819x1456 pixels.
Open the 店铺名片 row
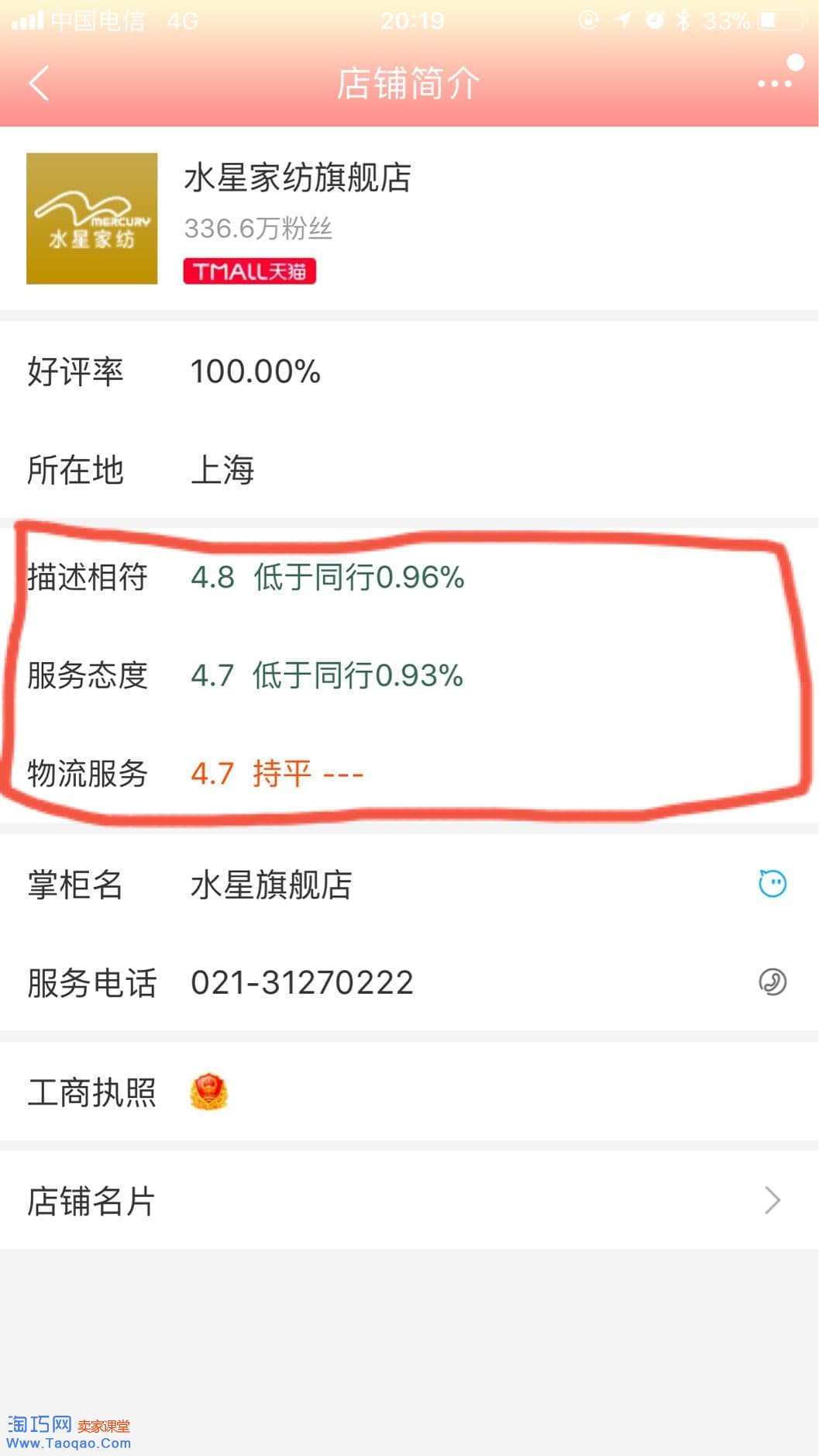coord(409,1200)
